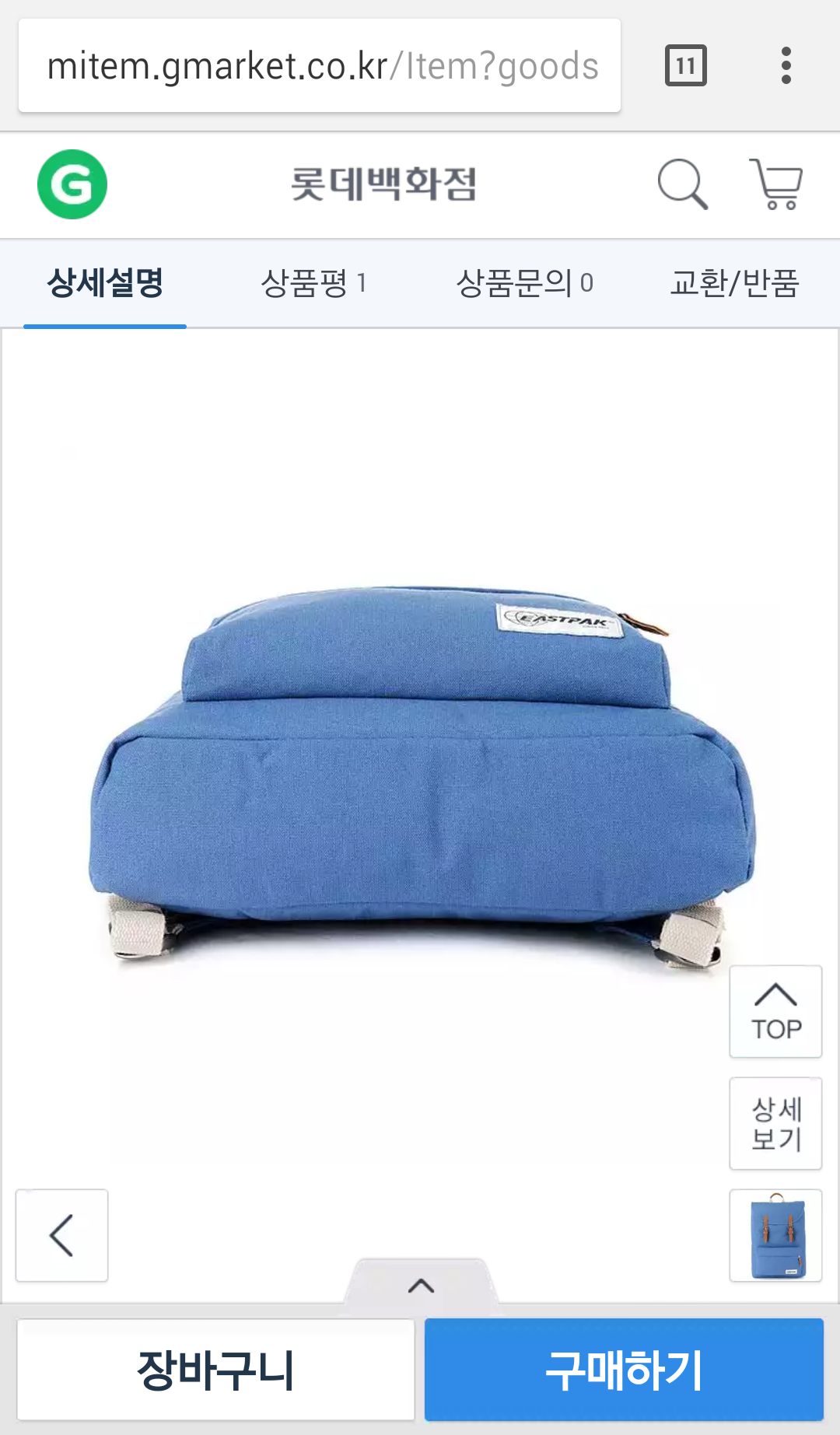Tap the 상세보기 button
The width and height of the screenshot is (840, 1435).
coord(775,1124)
